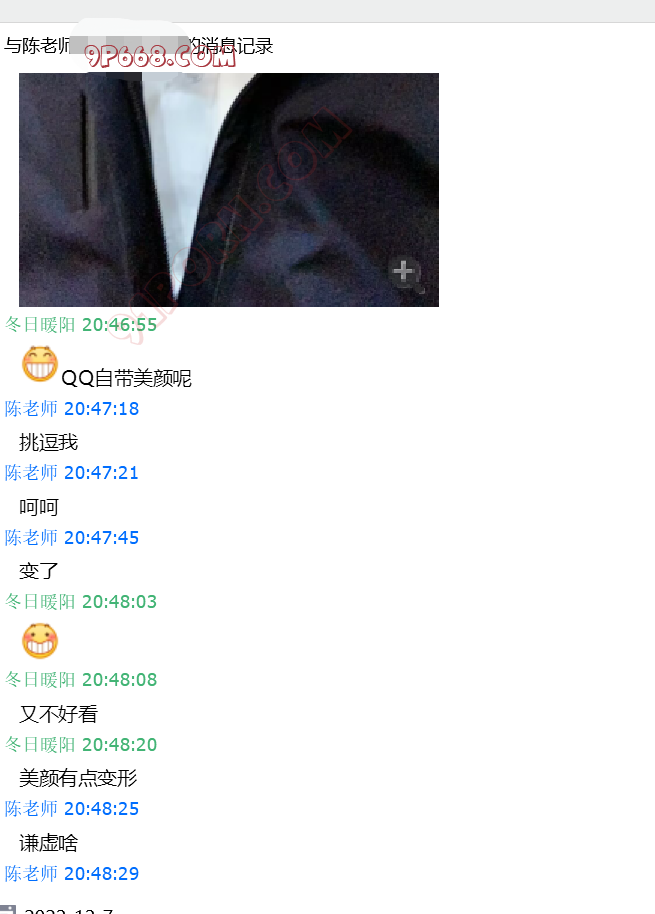The image size is (655, 914).
Task: Tap the magnifier plus icon on photo
Action: [404, 272]
